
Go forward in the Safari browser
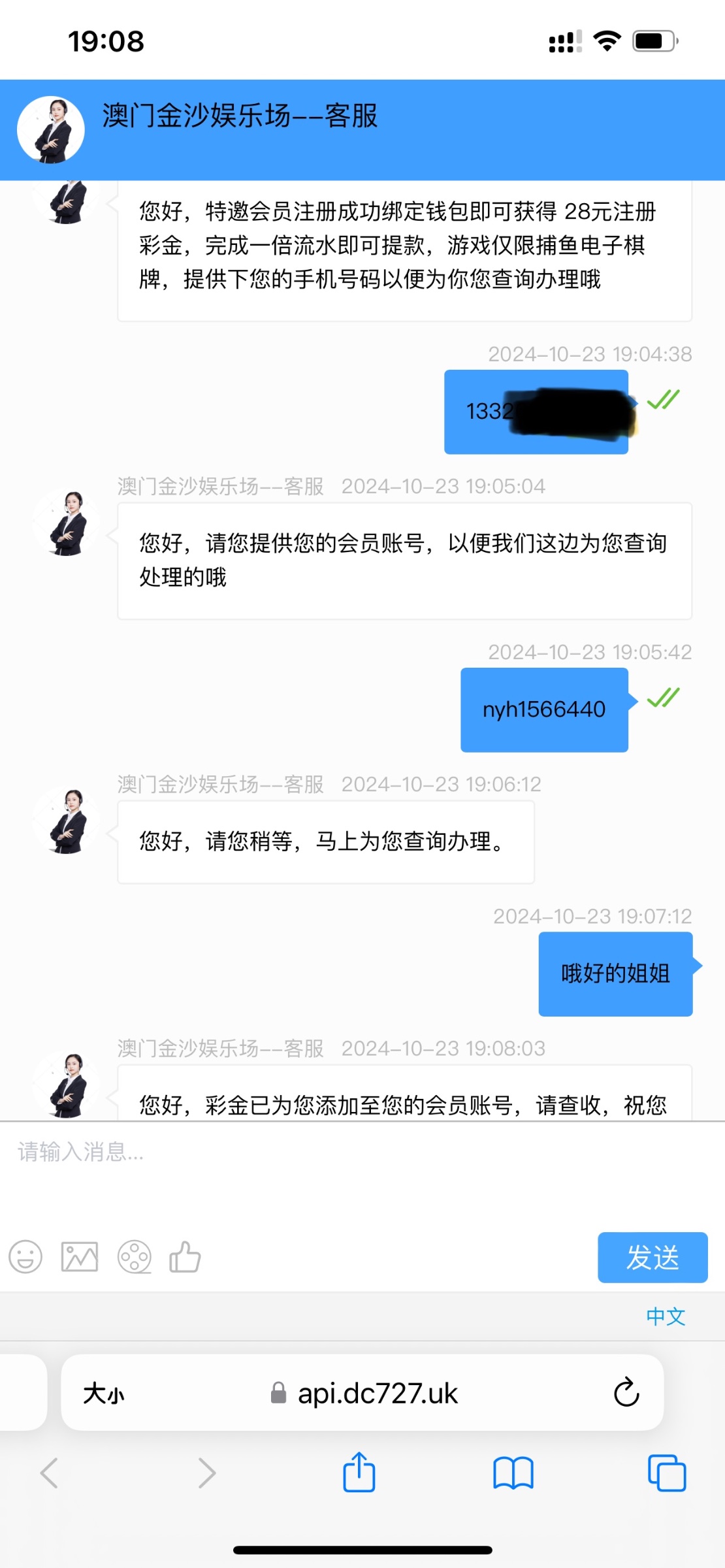click(206, 1473)
